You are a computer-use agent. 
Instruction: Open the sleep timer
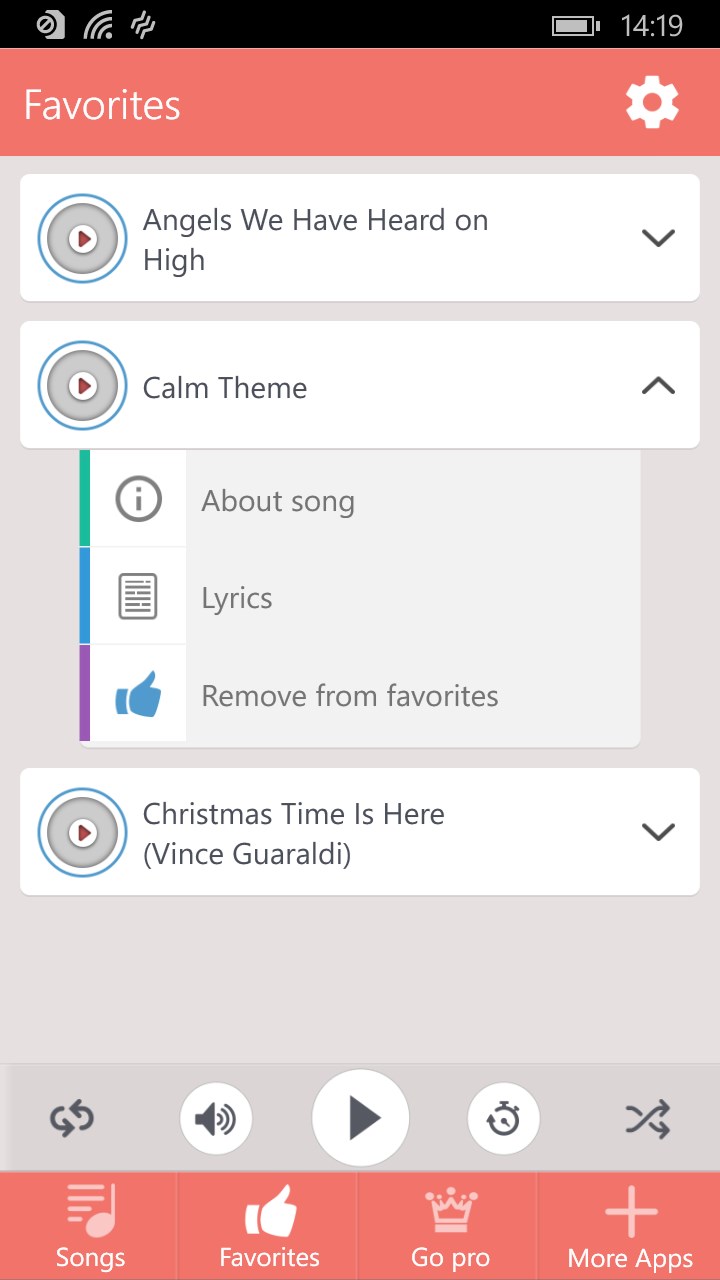[x=503, y=1119]
